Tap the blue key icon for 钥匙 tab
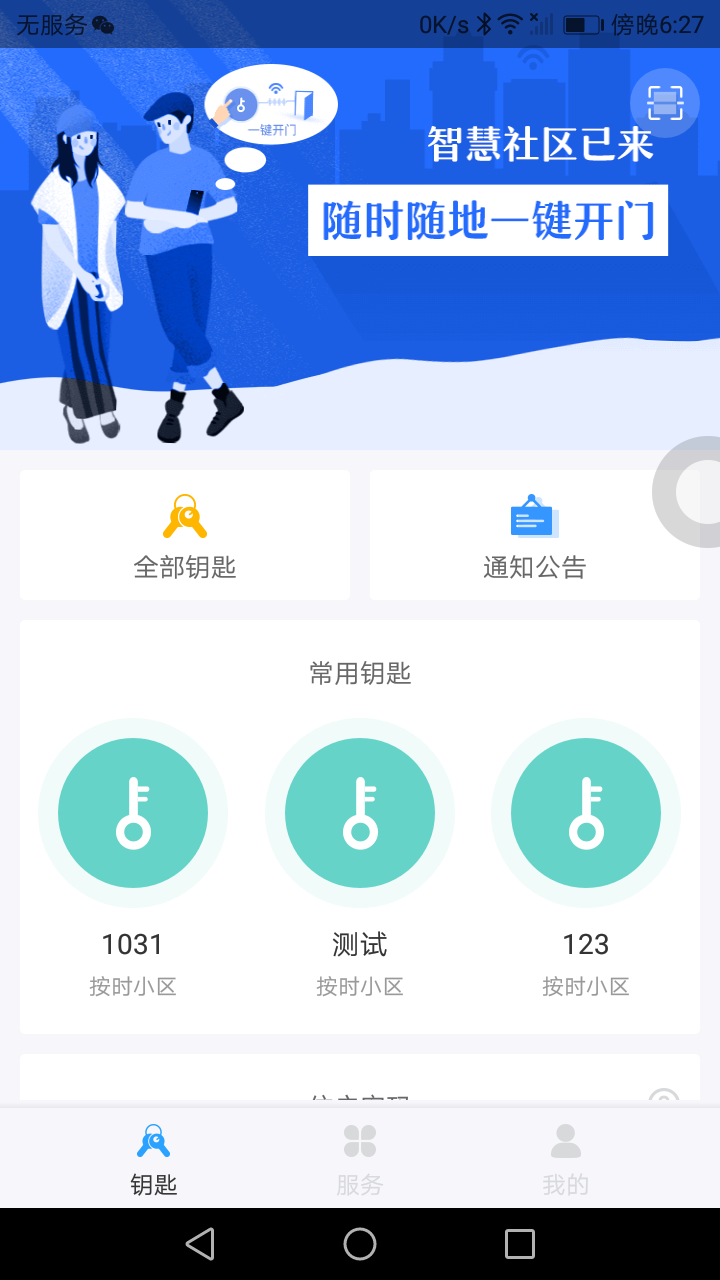The height and width of the screenshot is (1280, 720). point(152,1140)
